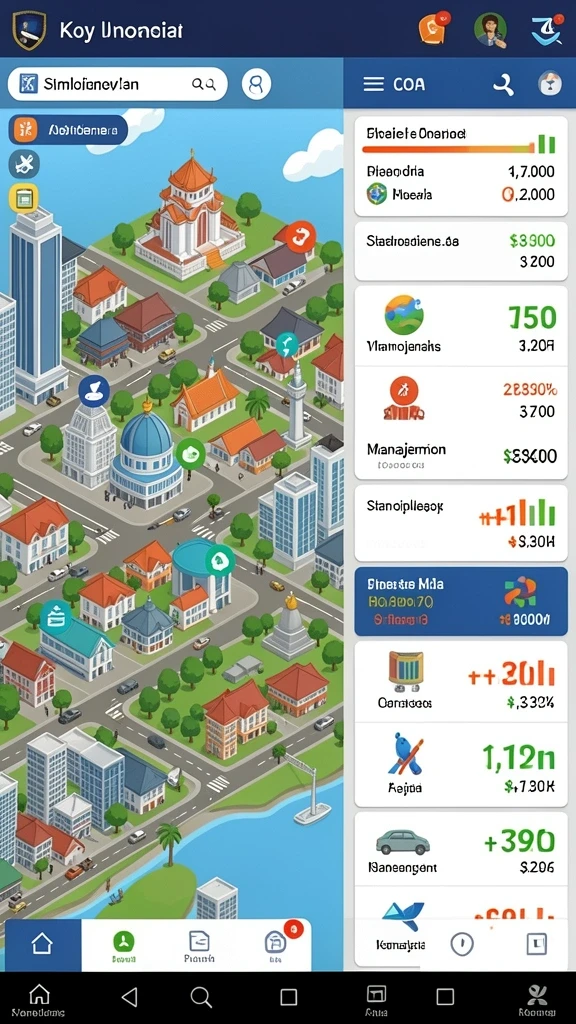Switch to the home tab in bottom bar

pos(41,944)
